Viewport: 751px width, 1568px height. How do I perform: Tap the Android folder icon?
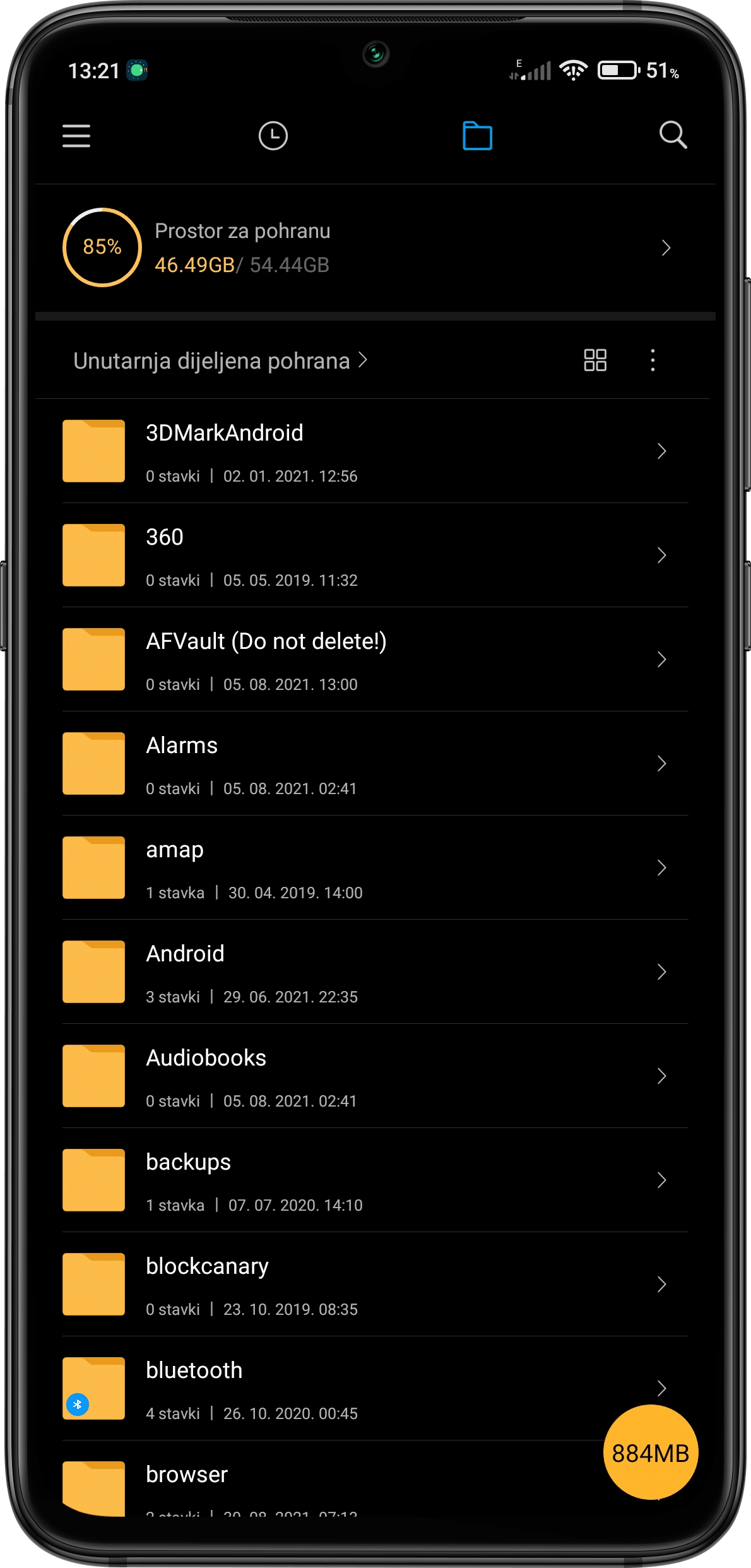tap(93, 971)
